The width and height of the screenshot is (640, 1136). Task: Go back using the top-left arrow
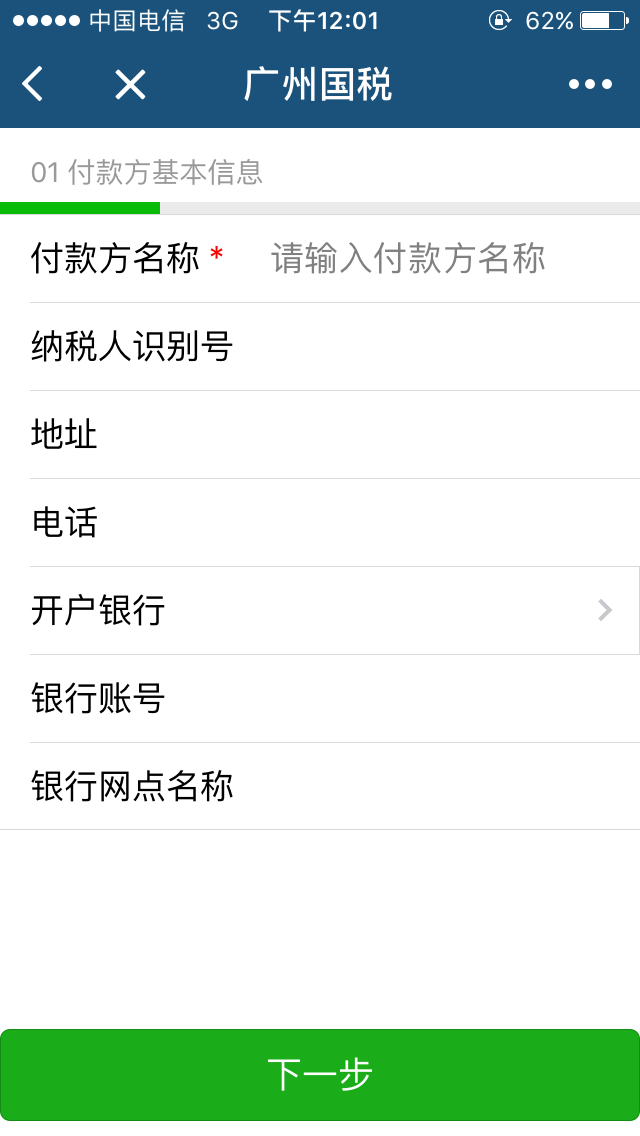coord(33,85)
